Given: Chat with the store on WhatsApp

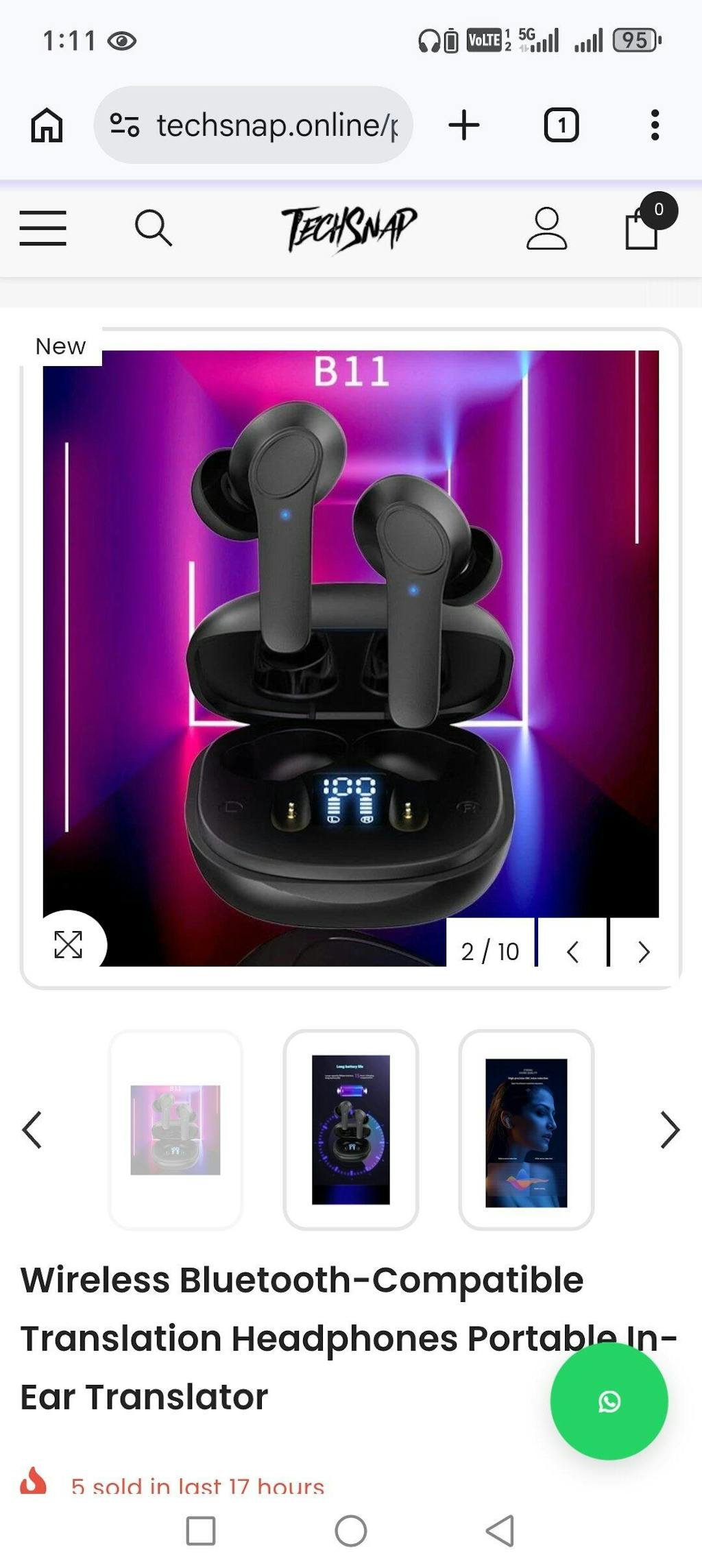Looking at the screenshot, I should coord(609,1401).
